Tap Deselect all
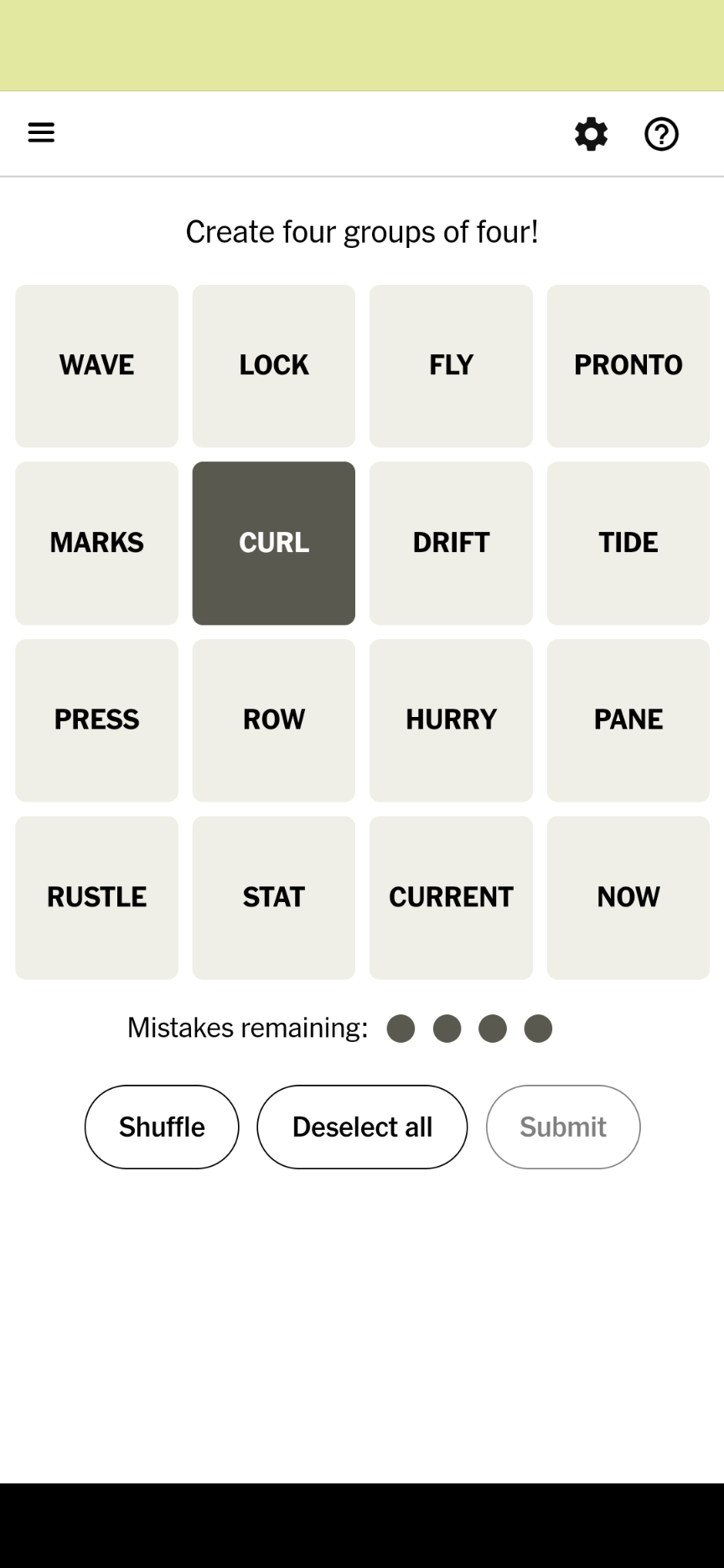The image size is (724, 1568). click(362, 1127)
